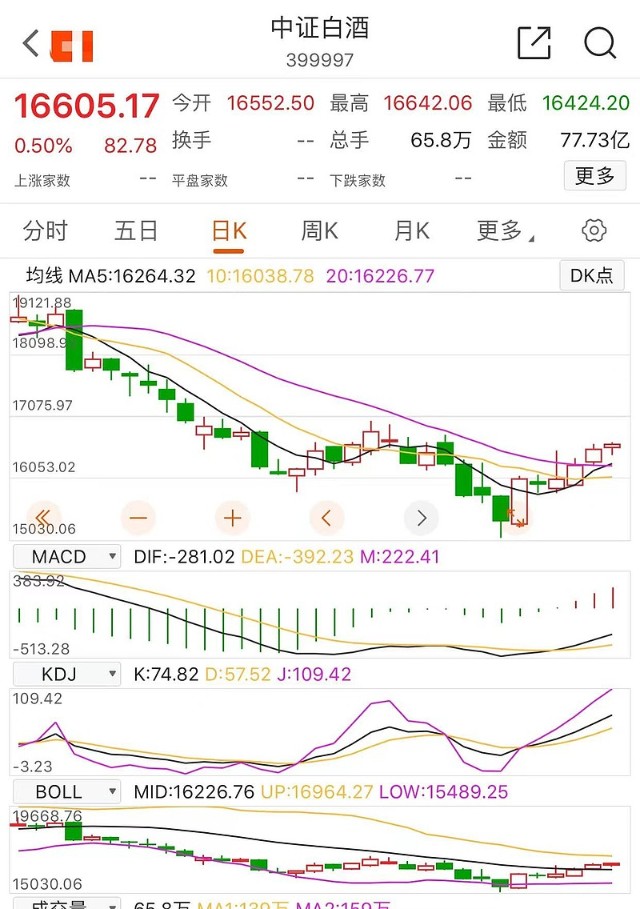Image resolution: width=640 pixels, height=909 pixels.
Task: Toggle the DK点 indicator button
Action: pos(591,275)
